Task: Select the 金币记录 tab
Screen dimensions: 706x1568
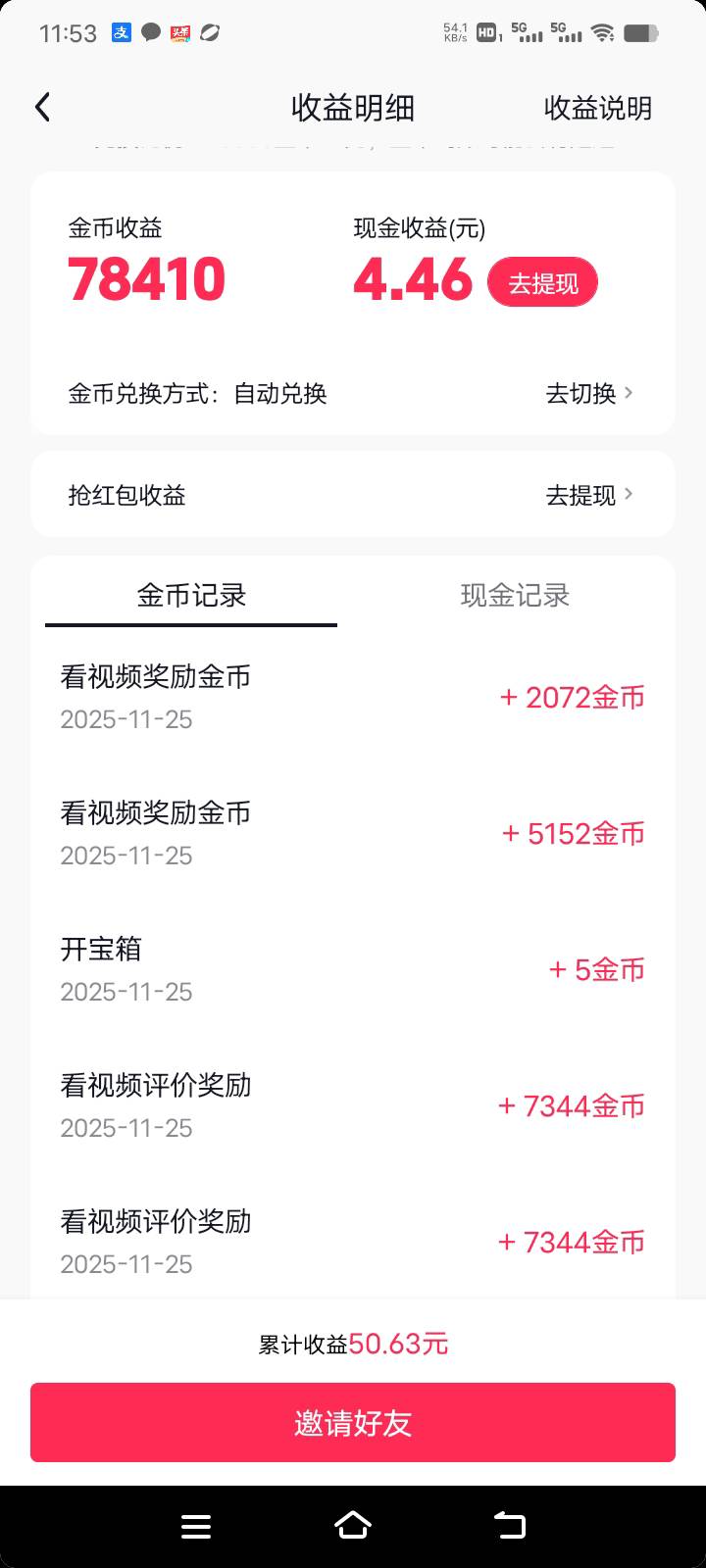Action: pyautogui.click(x=191, y=596)
